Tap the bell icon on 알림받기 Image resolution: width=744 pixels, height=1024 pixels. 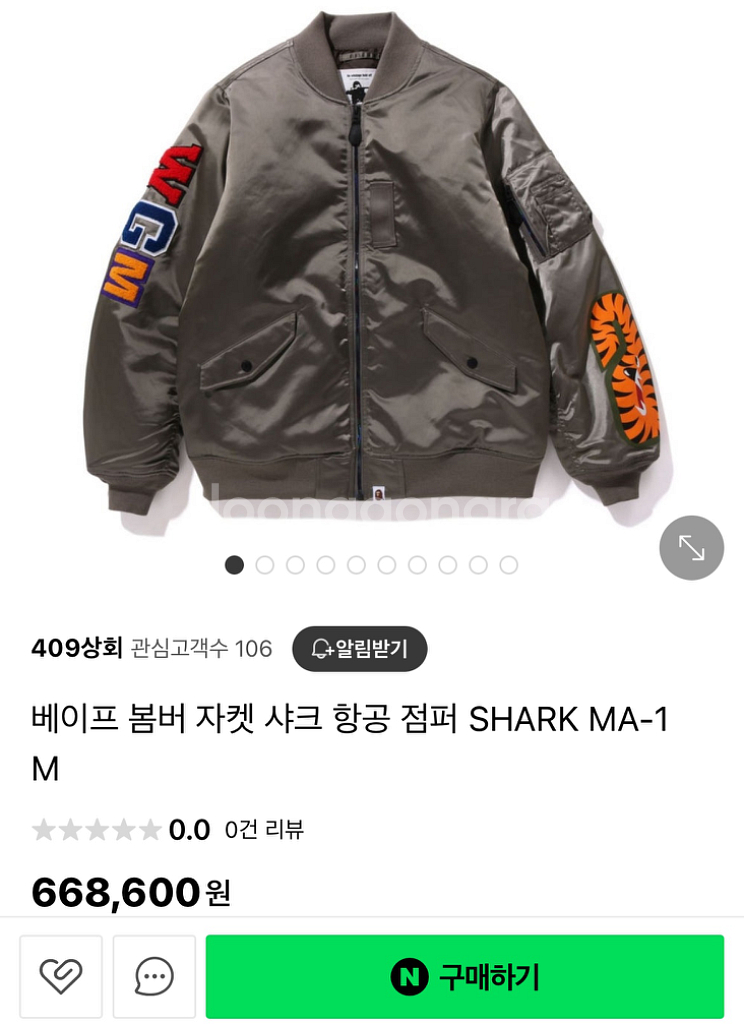(x=319, y=649)
